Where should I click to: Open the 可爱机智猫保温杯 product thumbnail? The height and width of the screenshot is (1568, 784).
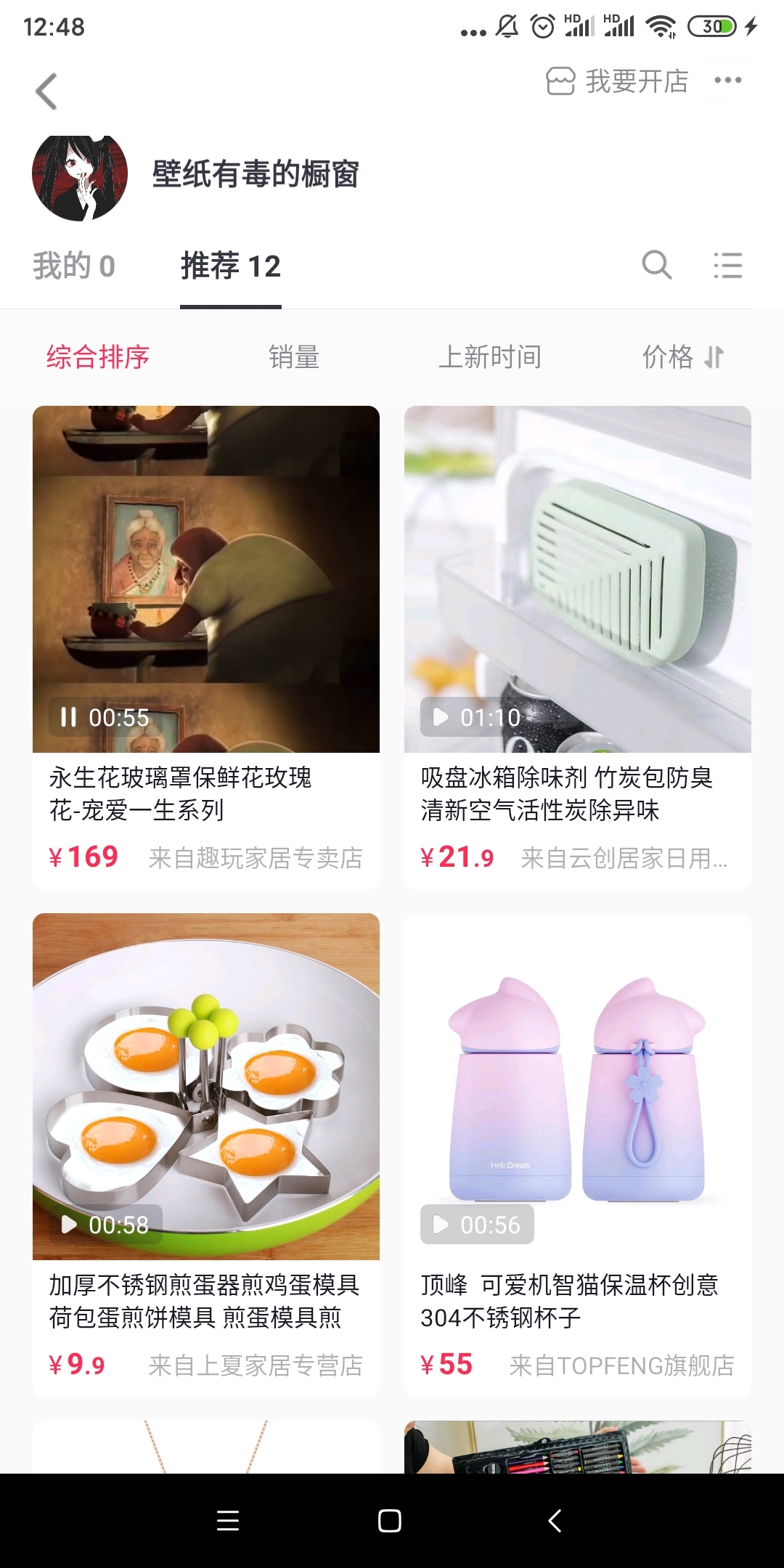[578, 1082]
